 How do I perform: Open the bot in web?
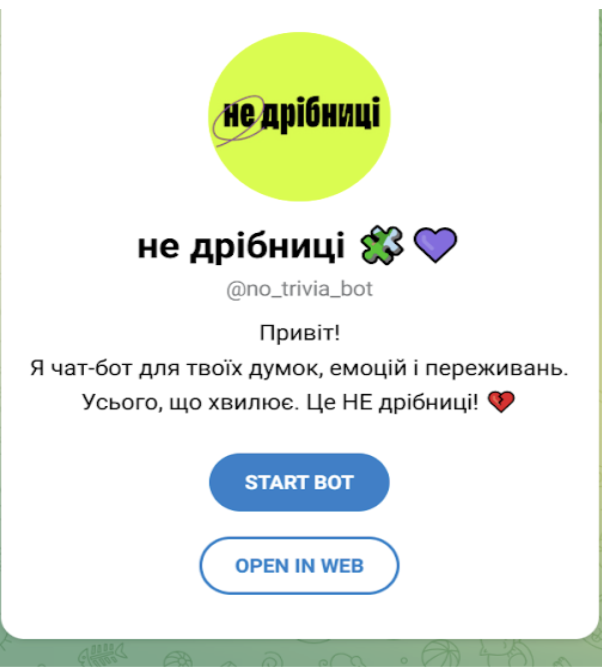pyautogui.click(x=299, y=566)
